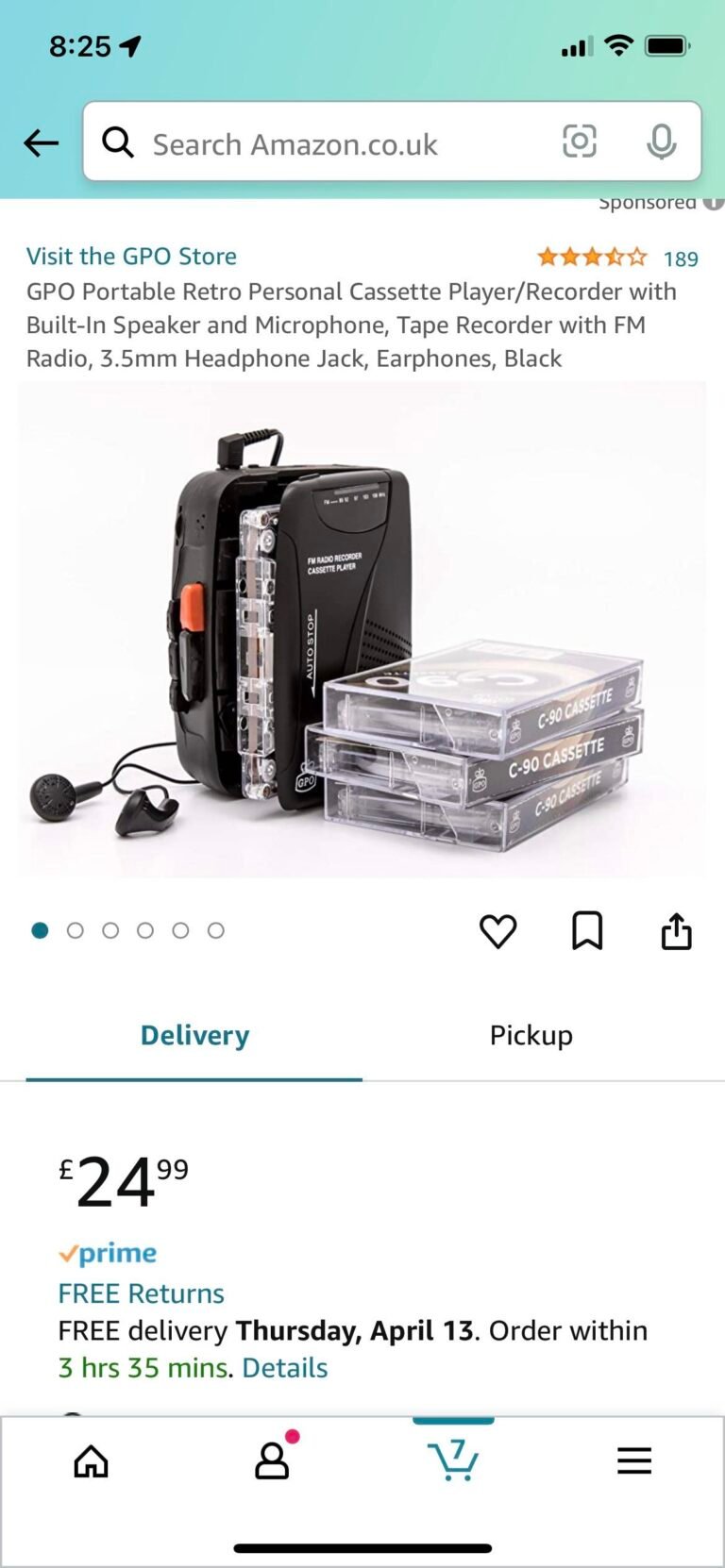Switch to the Delivery tab
The image size is (725, 1568).
click(194, 1035)
